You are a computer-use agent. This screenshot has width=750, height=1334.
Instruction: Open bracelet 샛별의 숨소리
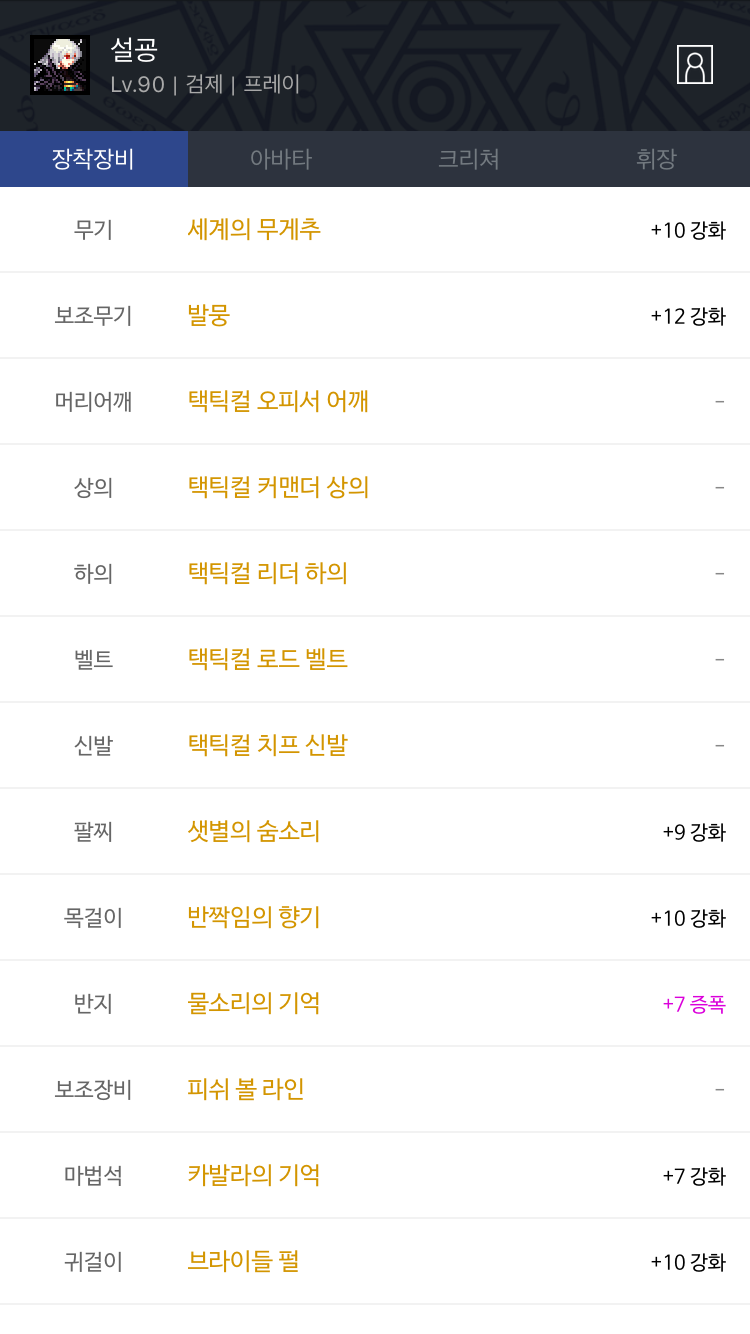tap(254, 831)
